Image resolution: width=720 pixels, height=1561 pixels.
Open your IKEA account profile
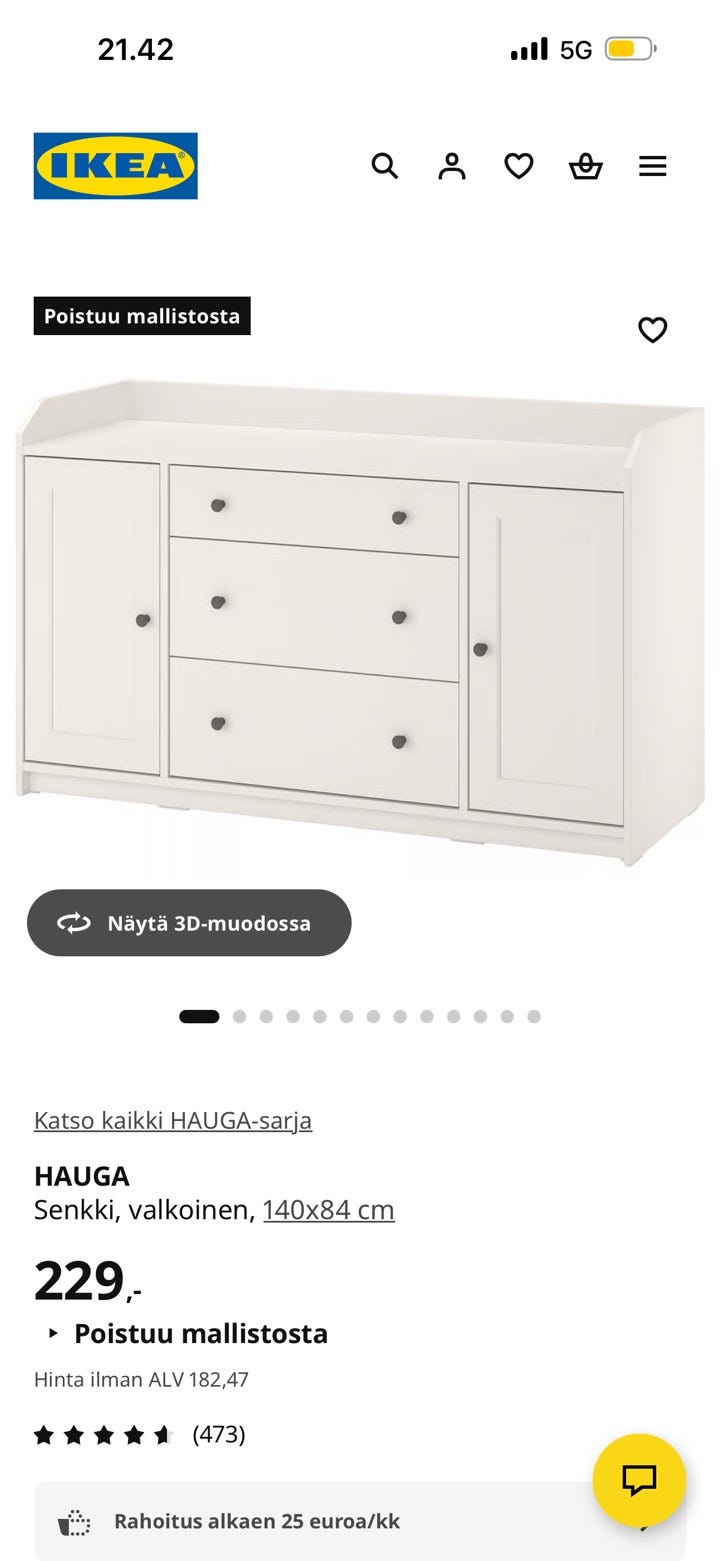tap(452, 166)
